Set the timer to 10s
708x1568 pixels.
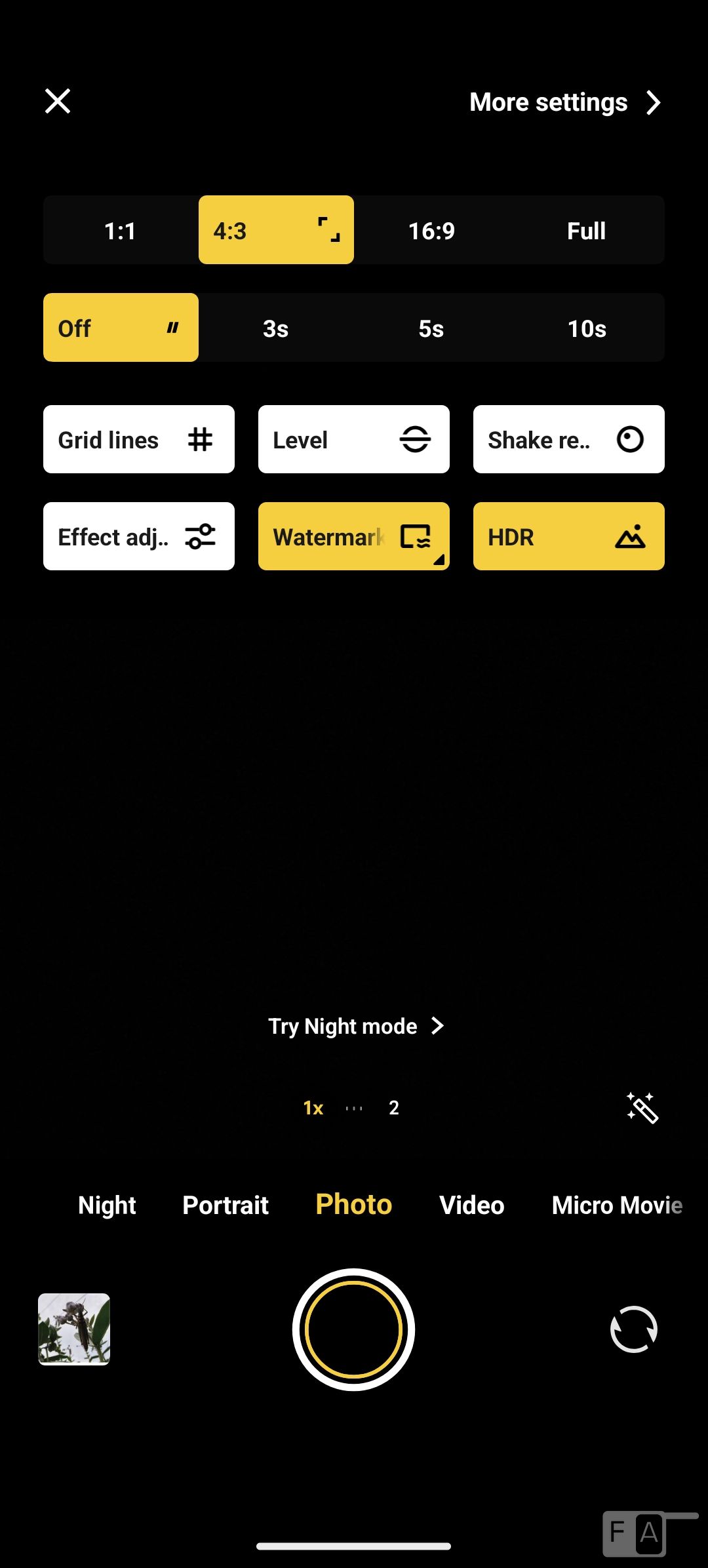pos(587,328)
